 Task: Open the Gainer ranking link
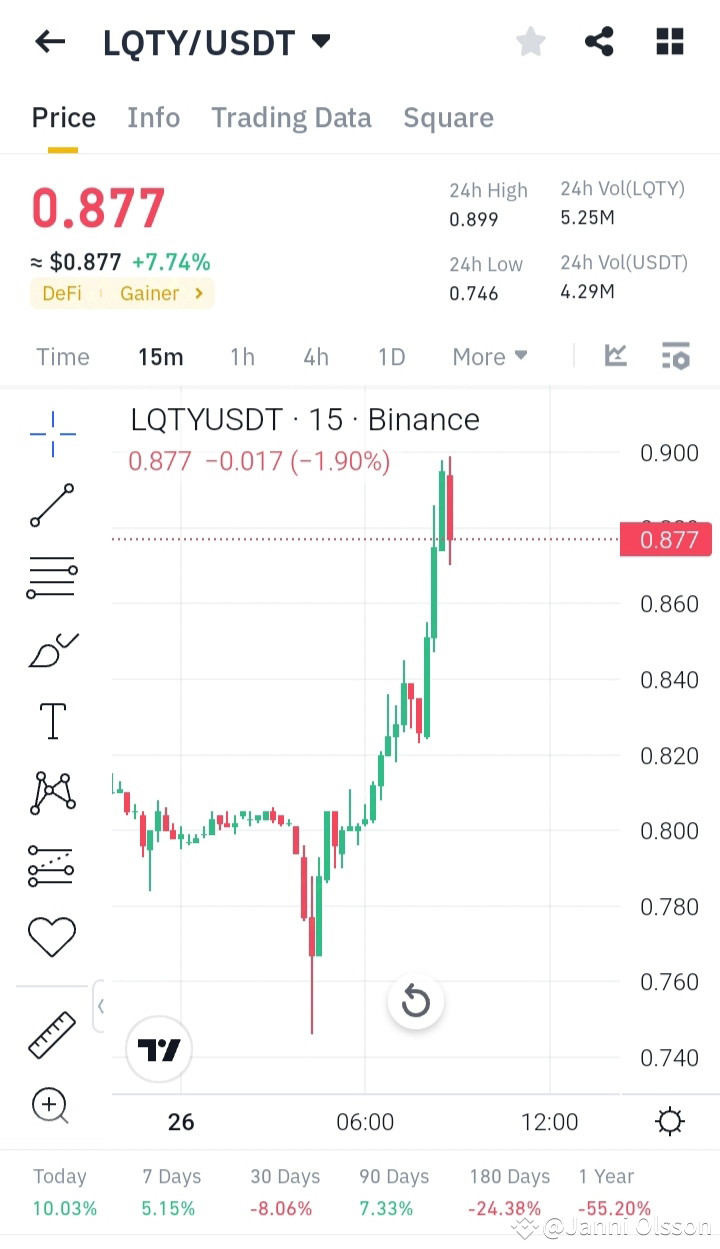150,294
